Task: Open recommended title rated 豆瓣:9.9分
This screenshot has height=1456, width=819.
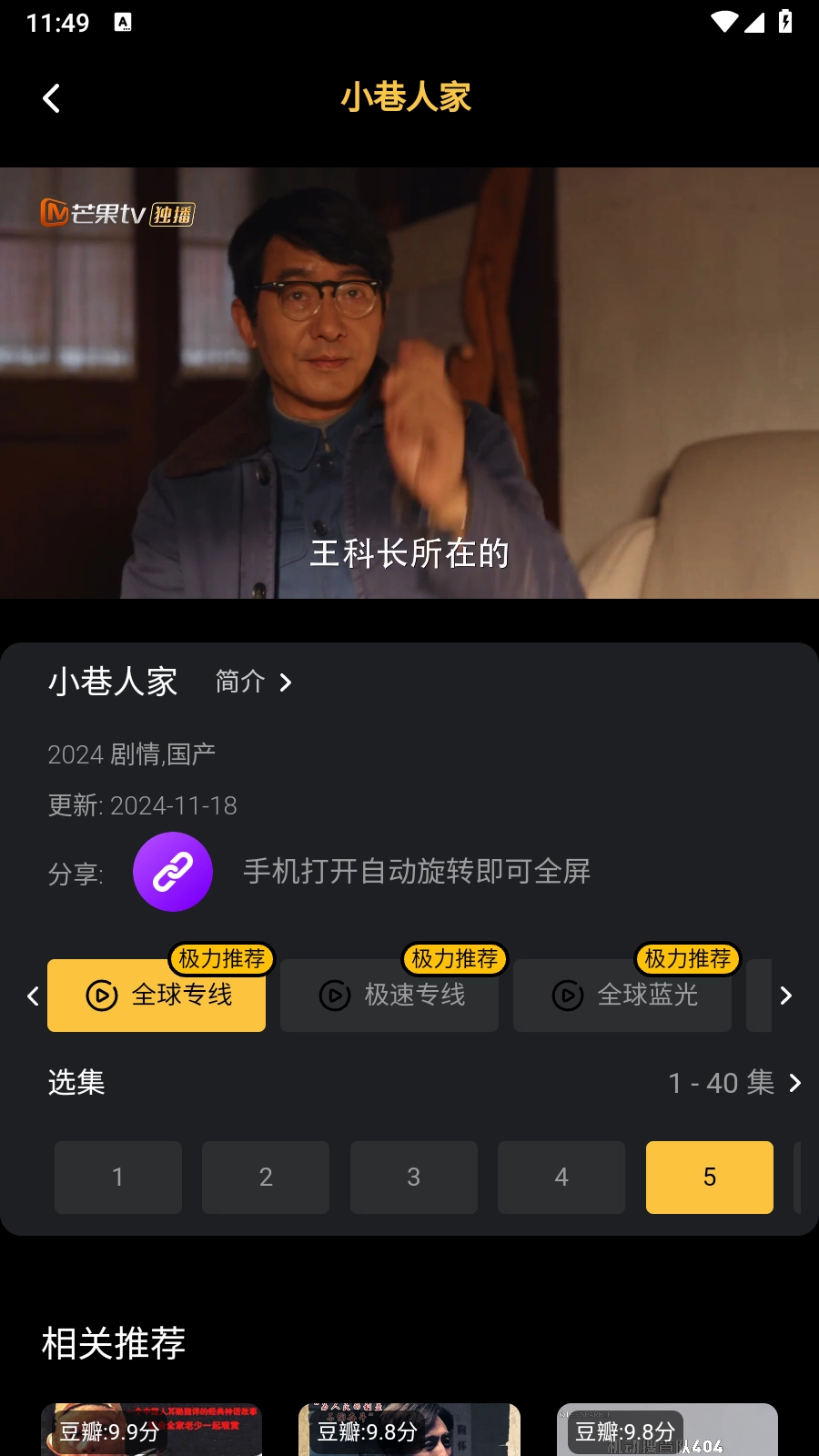Action: 151,1431
